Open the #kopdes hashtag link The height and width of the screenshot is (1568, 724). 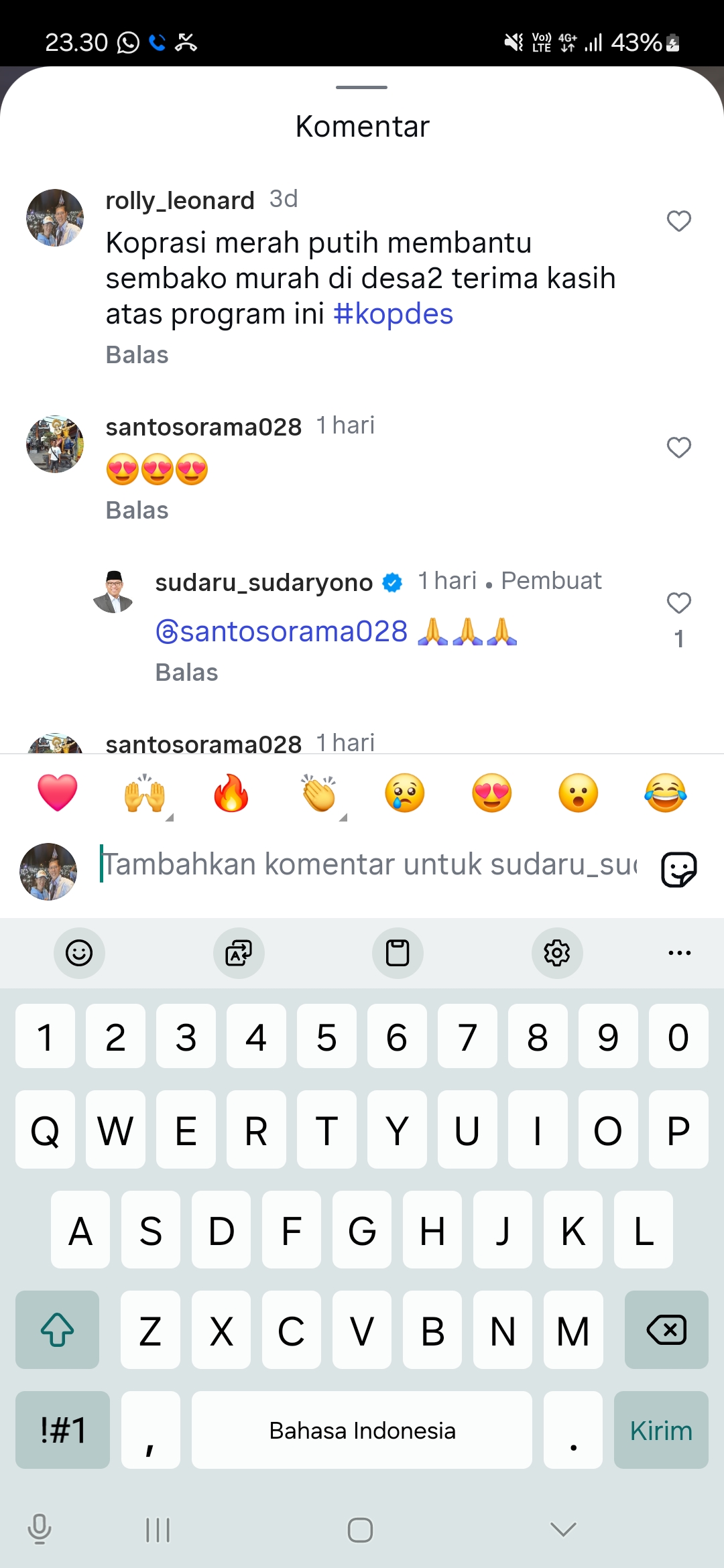click(x=394, y=314)
